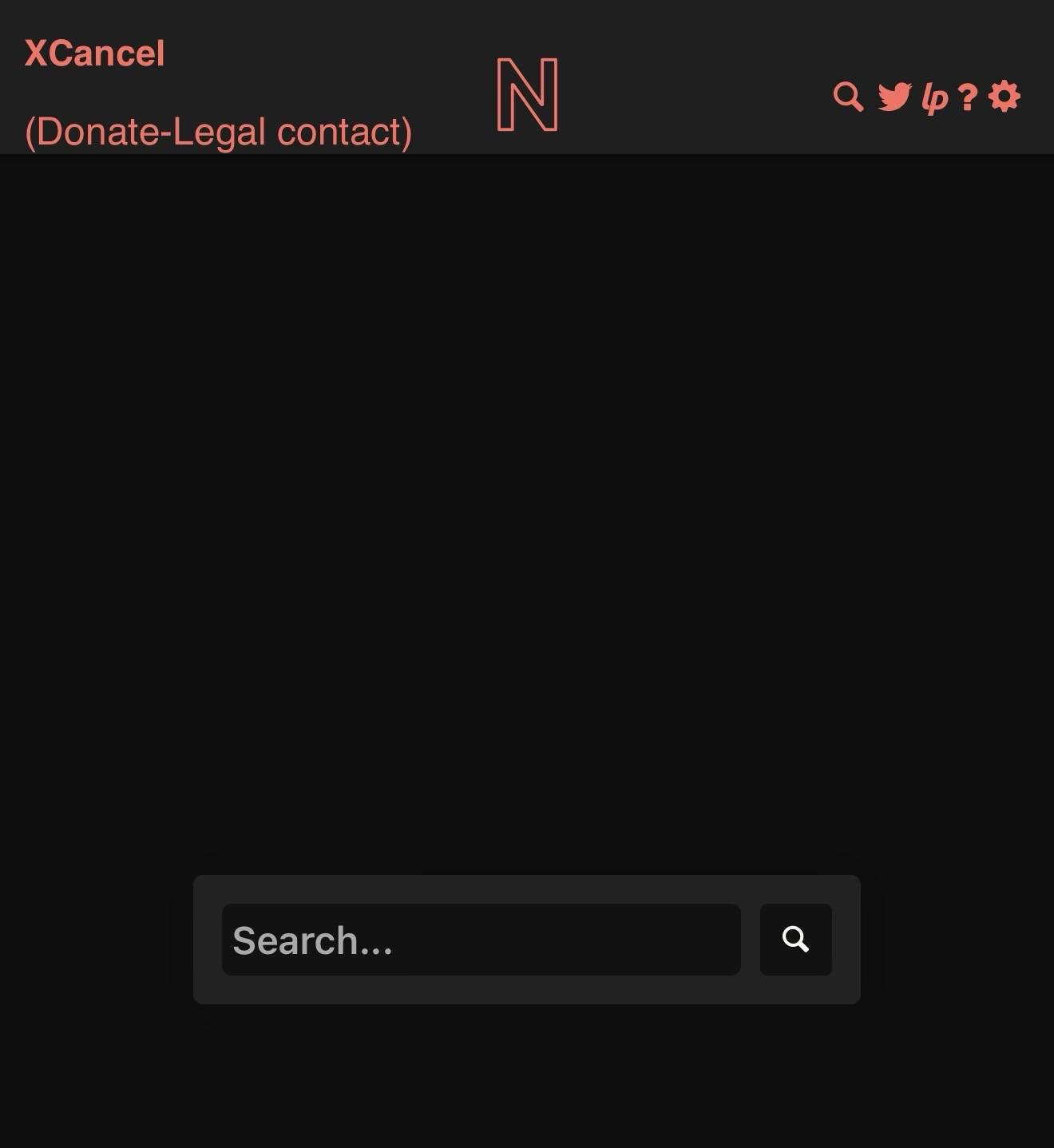Tap the search magnifier in the header
This screenshot has width=1054, height=1148.
pyautogui.click(x=849, y=97)
